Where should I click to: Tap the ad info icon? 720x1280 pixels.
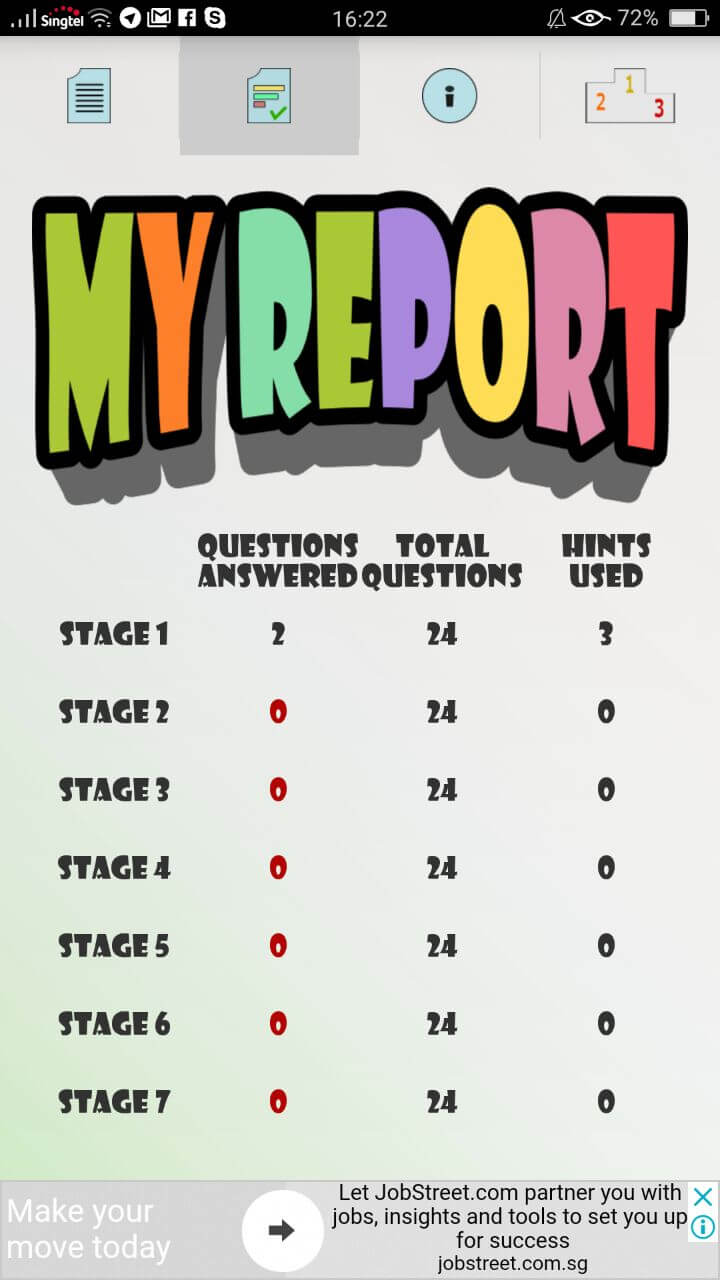pos(703,1226)
